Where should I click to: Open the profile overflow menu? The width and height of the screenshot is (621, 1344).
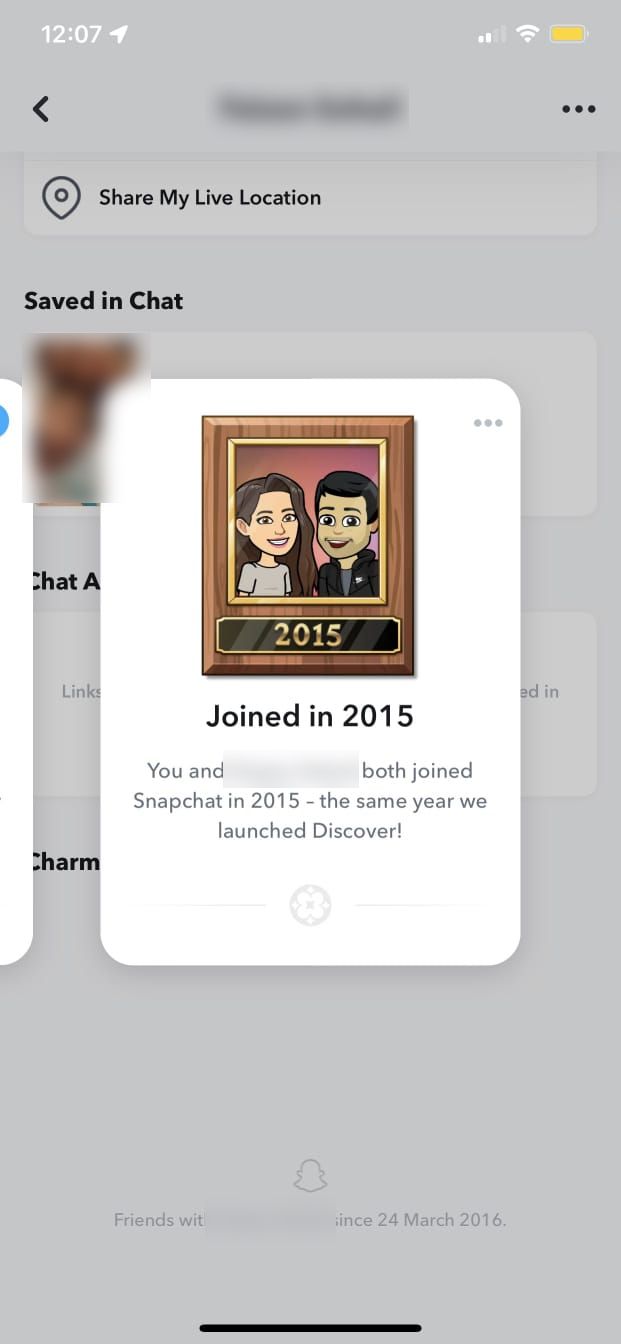point(578,109)
